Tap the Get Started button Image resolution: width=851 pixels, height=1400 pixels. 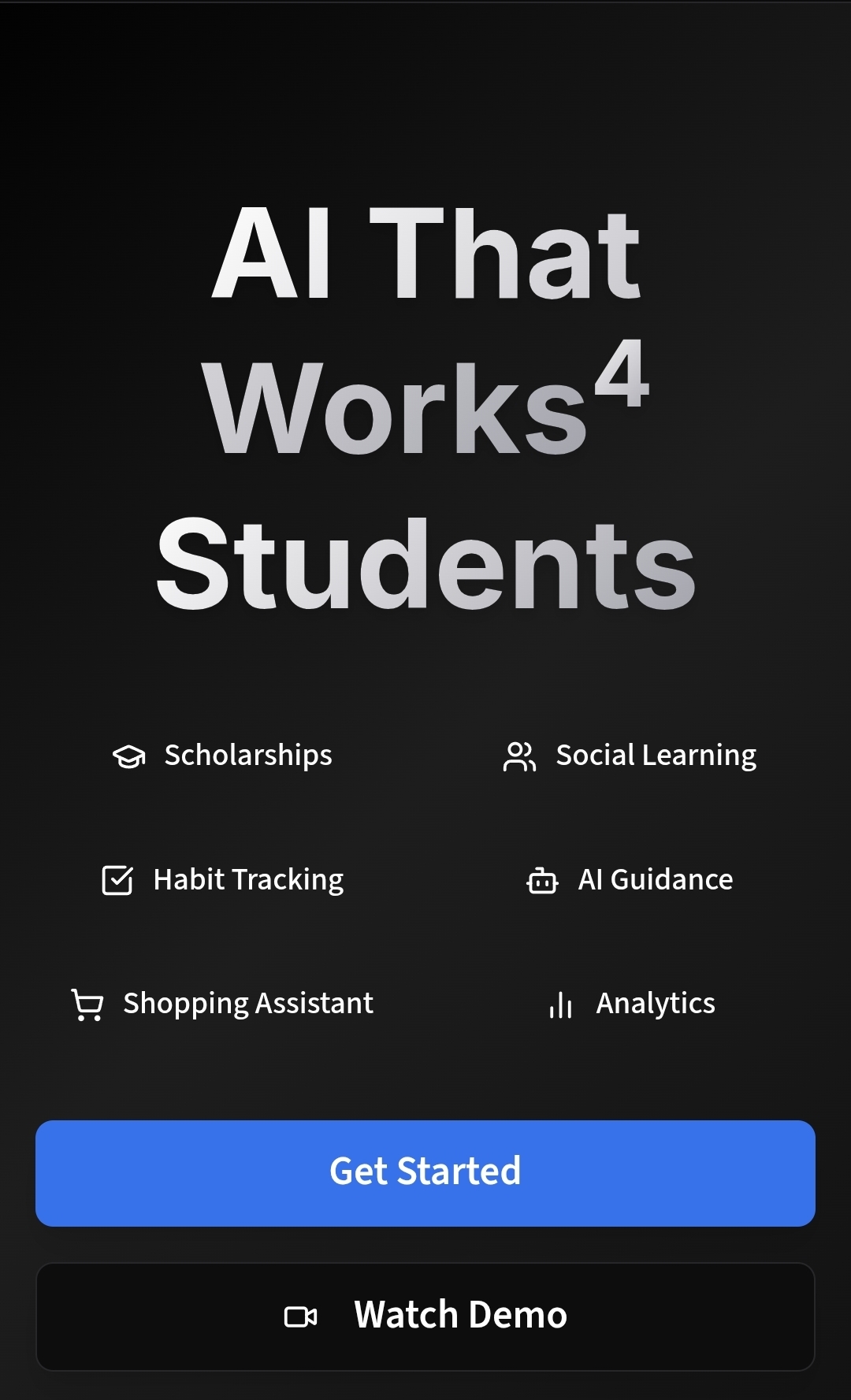coord(425,1172)
